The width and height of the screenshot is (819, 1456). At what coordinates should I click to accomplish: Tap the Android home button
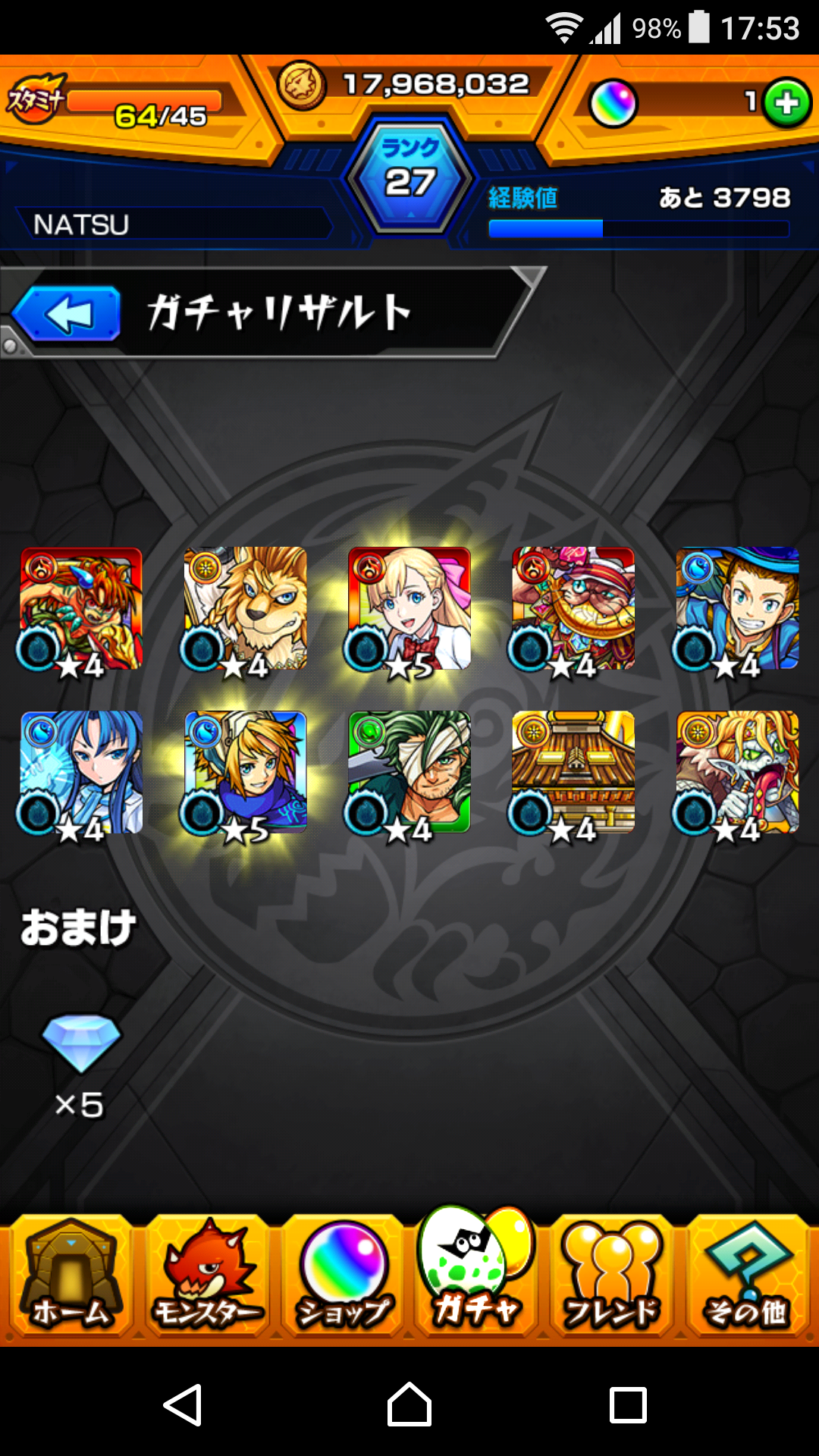409,1404
